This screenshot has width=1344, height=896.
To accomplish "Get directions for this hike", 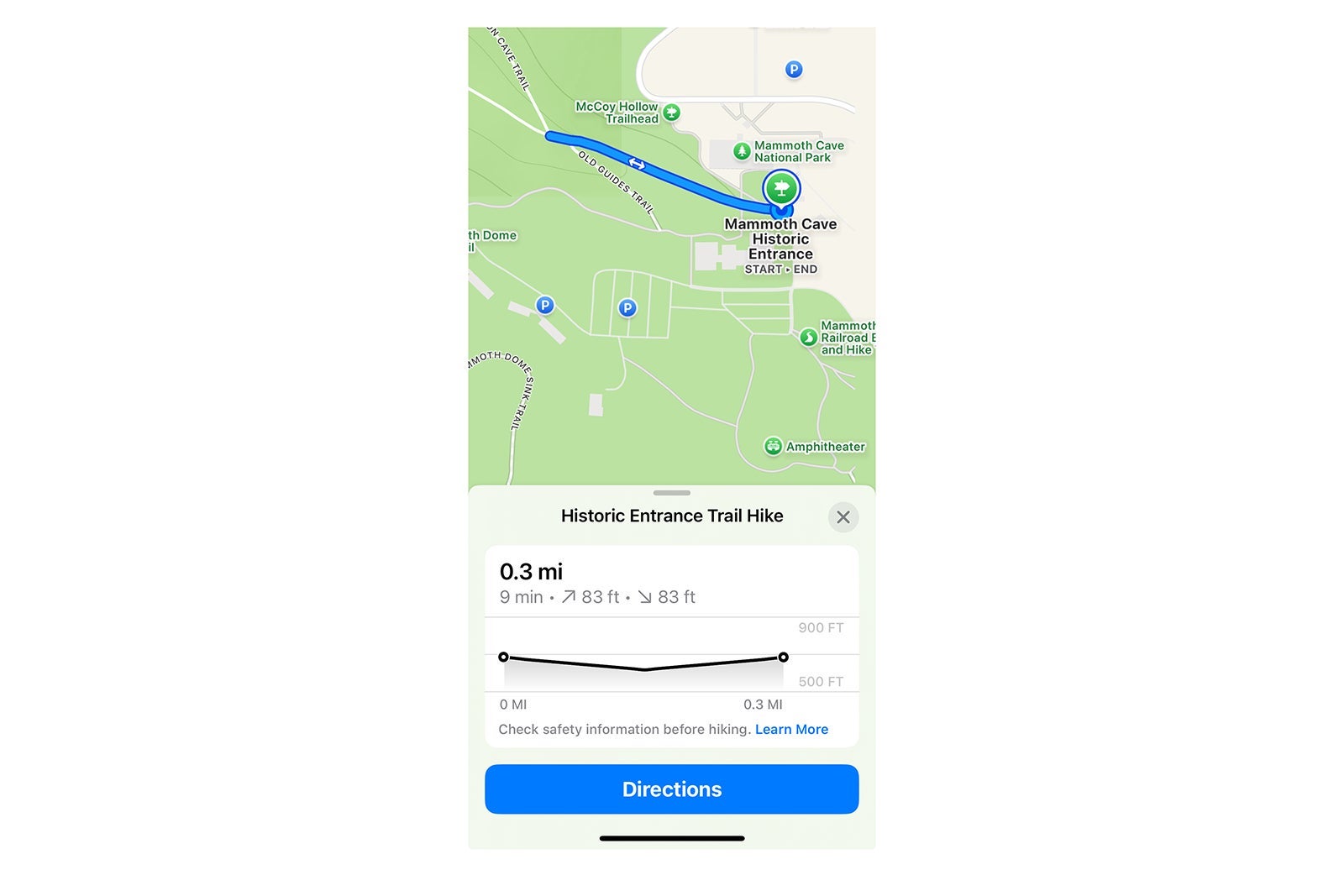I will [x=671, y=789].
